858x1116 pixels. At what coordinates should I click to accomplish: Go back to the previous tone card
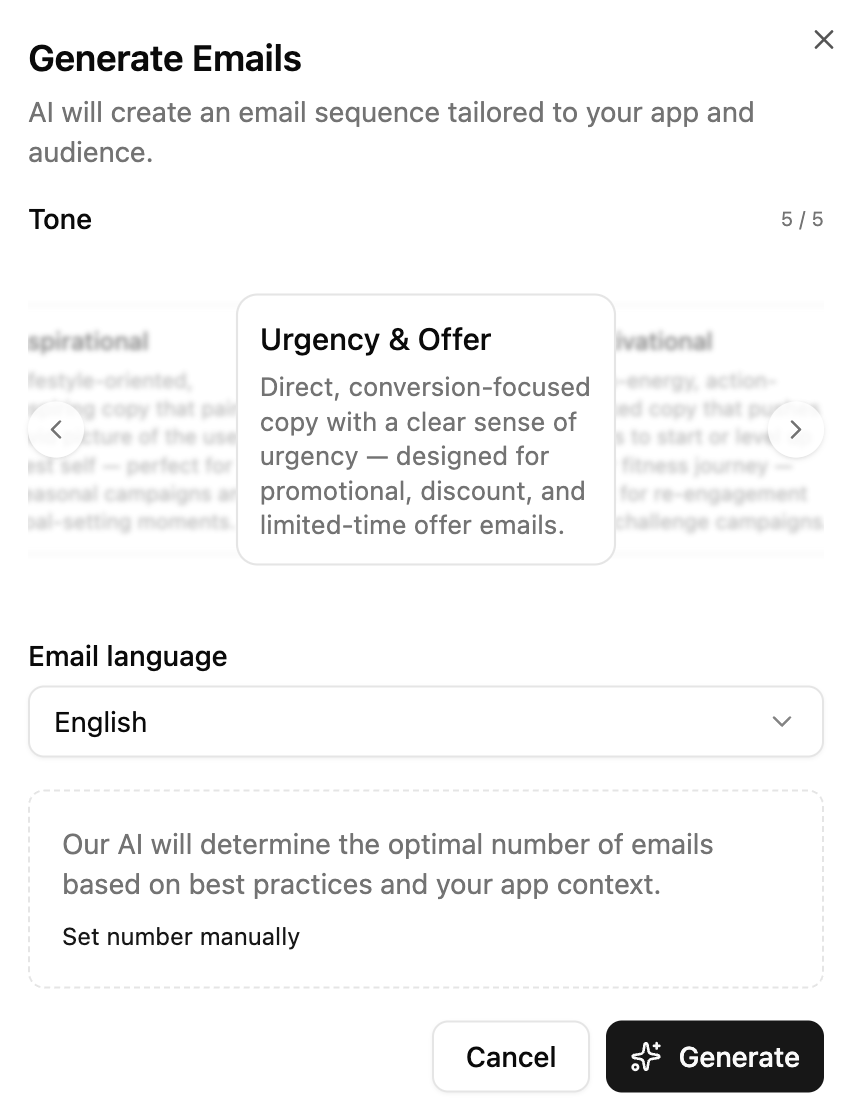(56, 429)
